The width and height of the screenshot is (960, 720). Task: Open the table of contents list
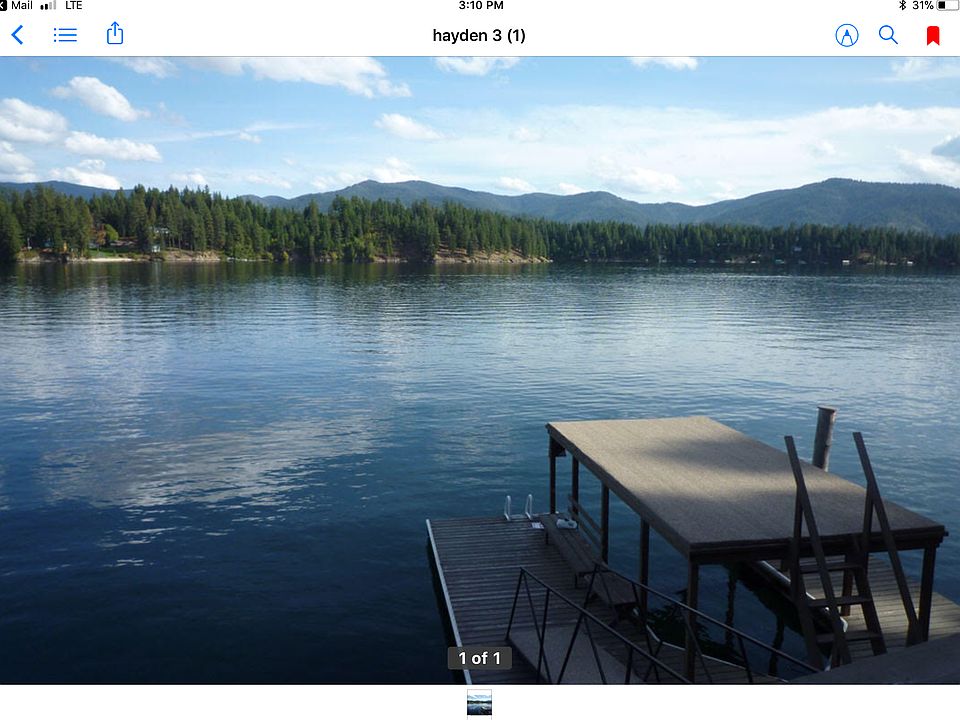65,35
